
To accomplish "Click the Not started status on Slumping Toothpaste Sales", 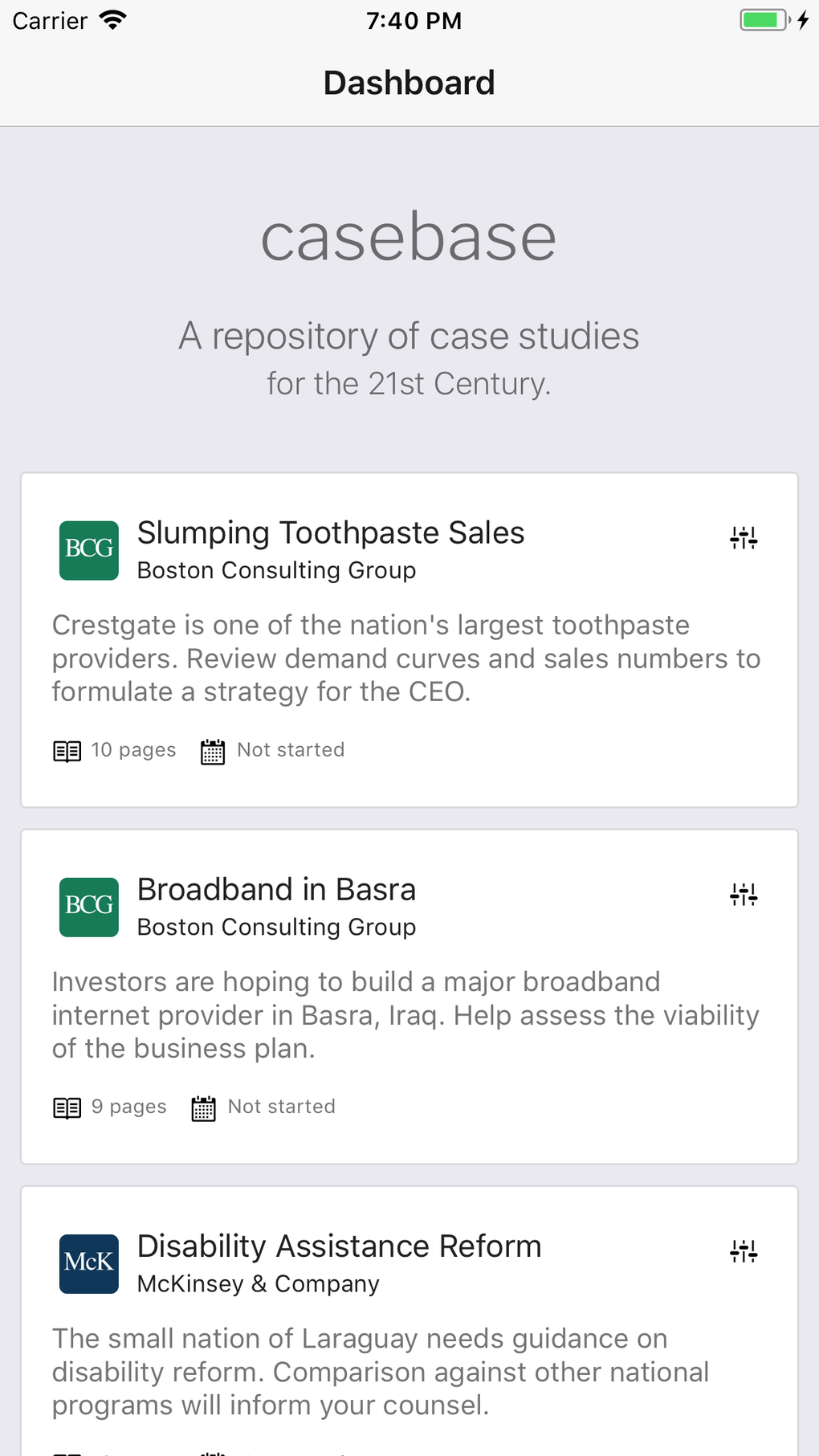I will [x=291, y=749].
